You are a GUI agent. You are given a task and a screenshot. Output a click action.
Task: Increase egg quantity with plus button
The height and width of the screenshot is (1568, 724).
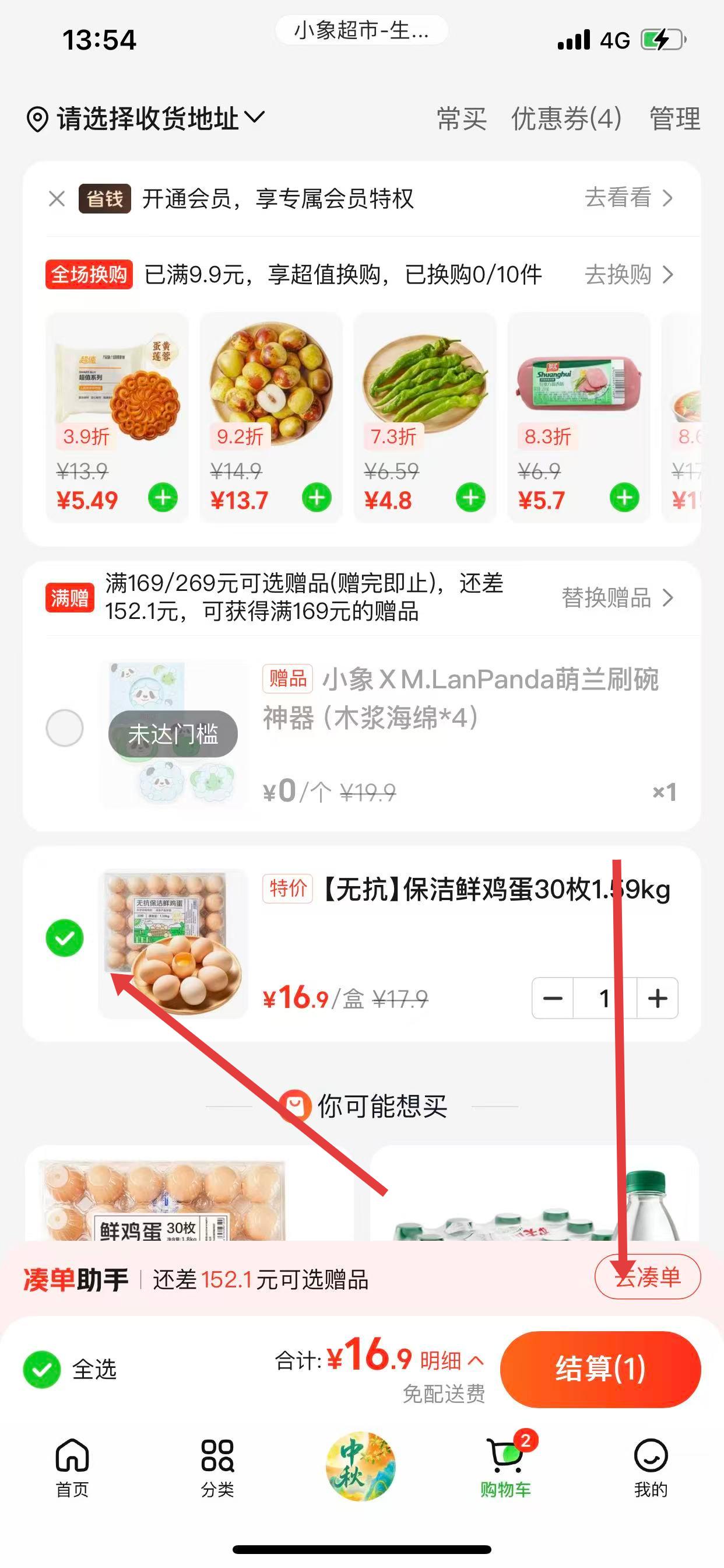(658, 998)
